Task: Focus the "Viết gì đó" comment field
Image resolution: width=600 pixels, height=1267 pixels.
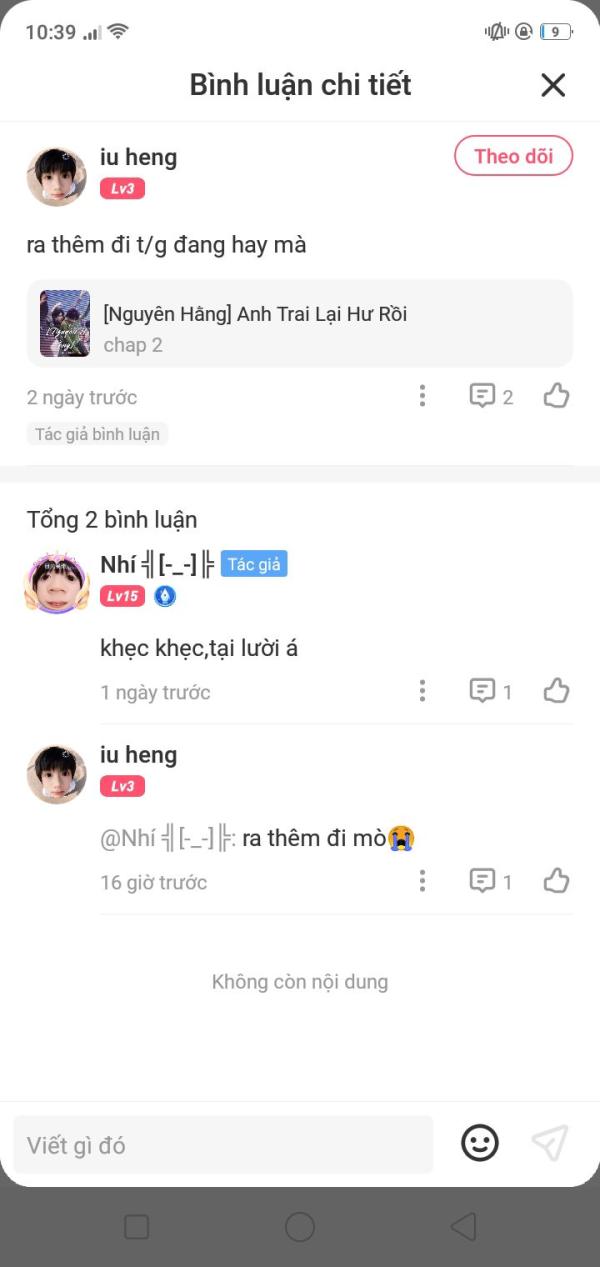Action: (x=223, y=1145)
